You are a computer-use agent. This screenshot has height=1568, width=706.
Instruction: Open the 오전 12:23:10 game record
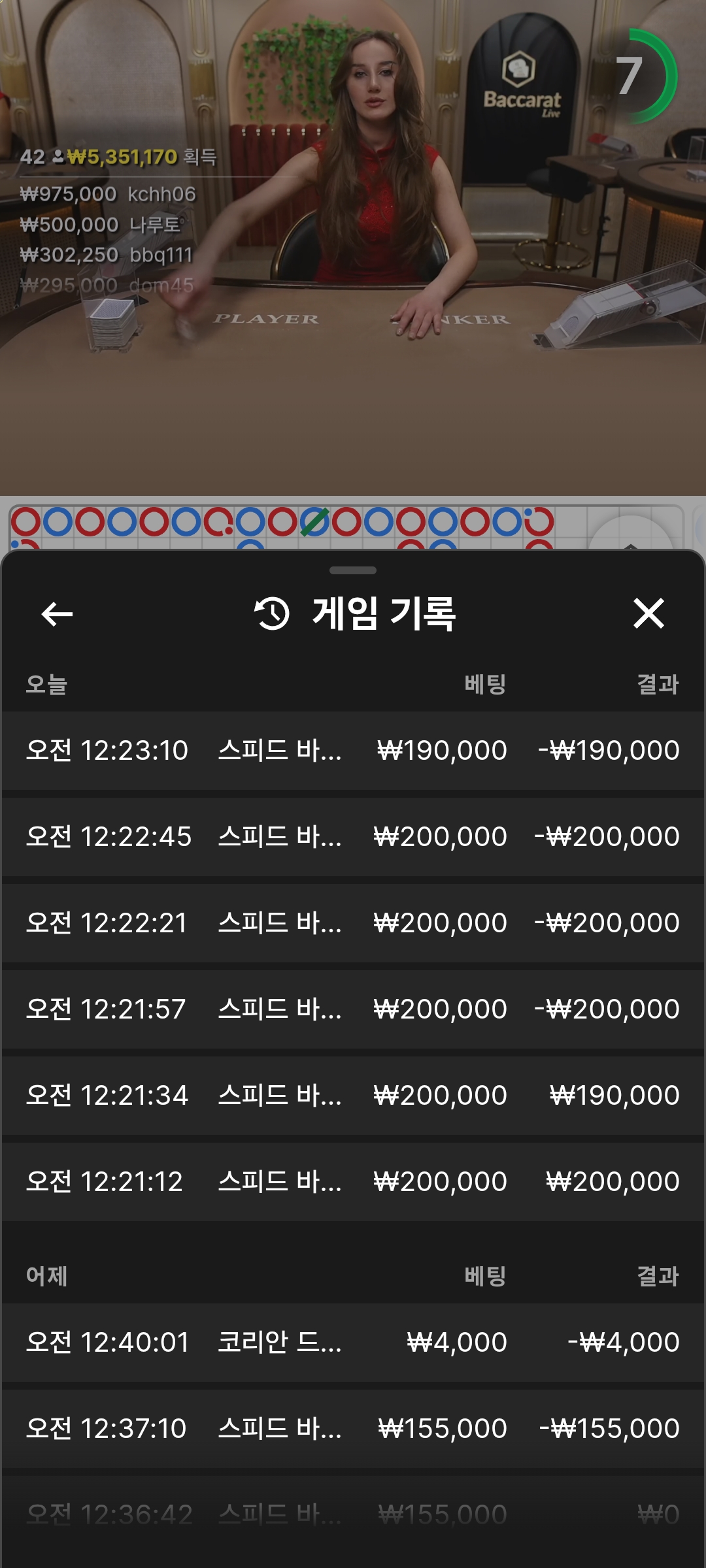click(x=353, y=750)
